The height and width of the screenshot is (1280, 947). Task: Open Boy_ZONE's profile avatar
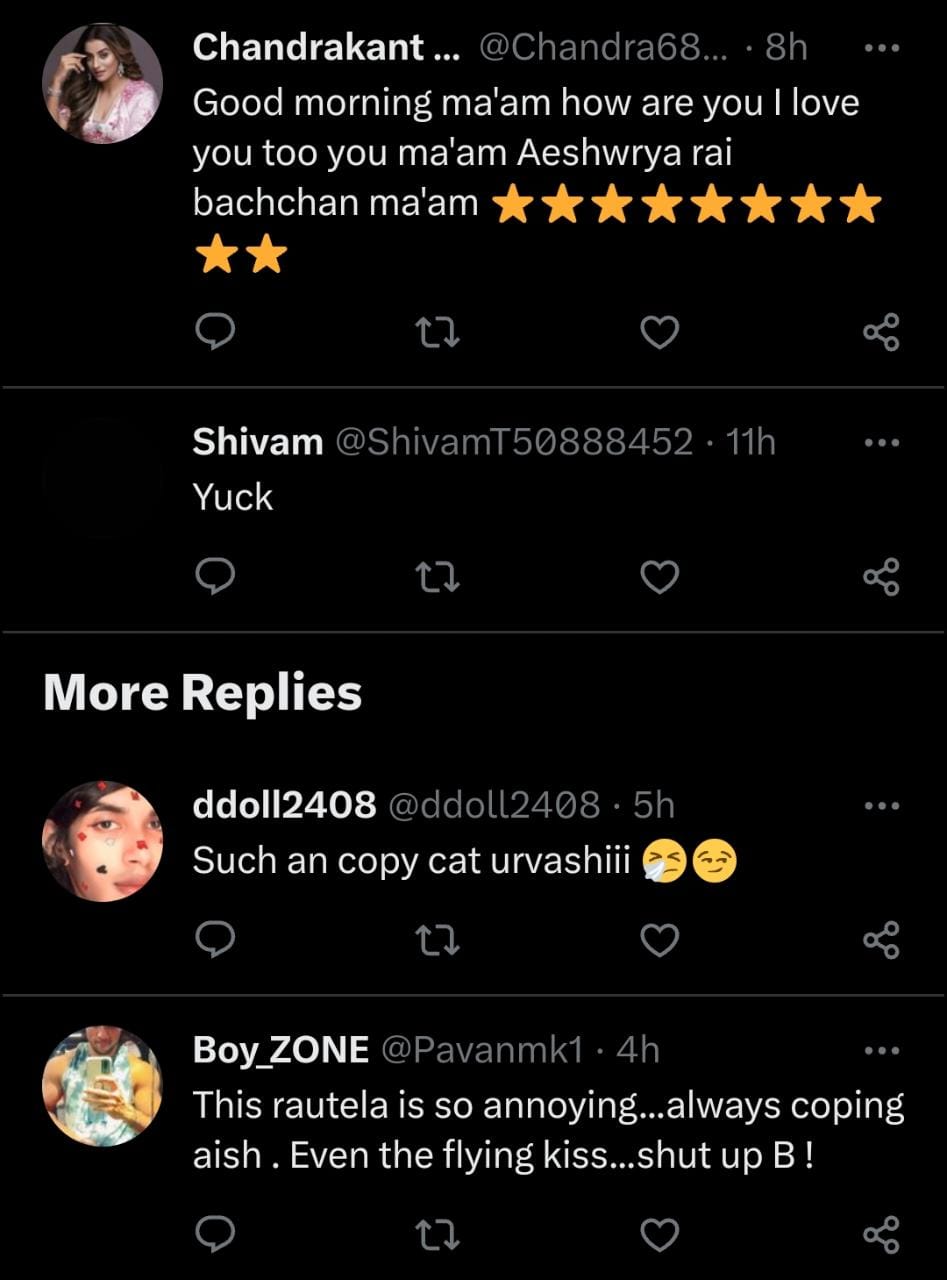pyautogui.click(x=102, y=1086)
